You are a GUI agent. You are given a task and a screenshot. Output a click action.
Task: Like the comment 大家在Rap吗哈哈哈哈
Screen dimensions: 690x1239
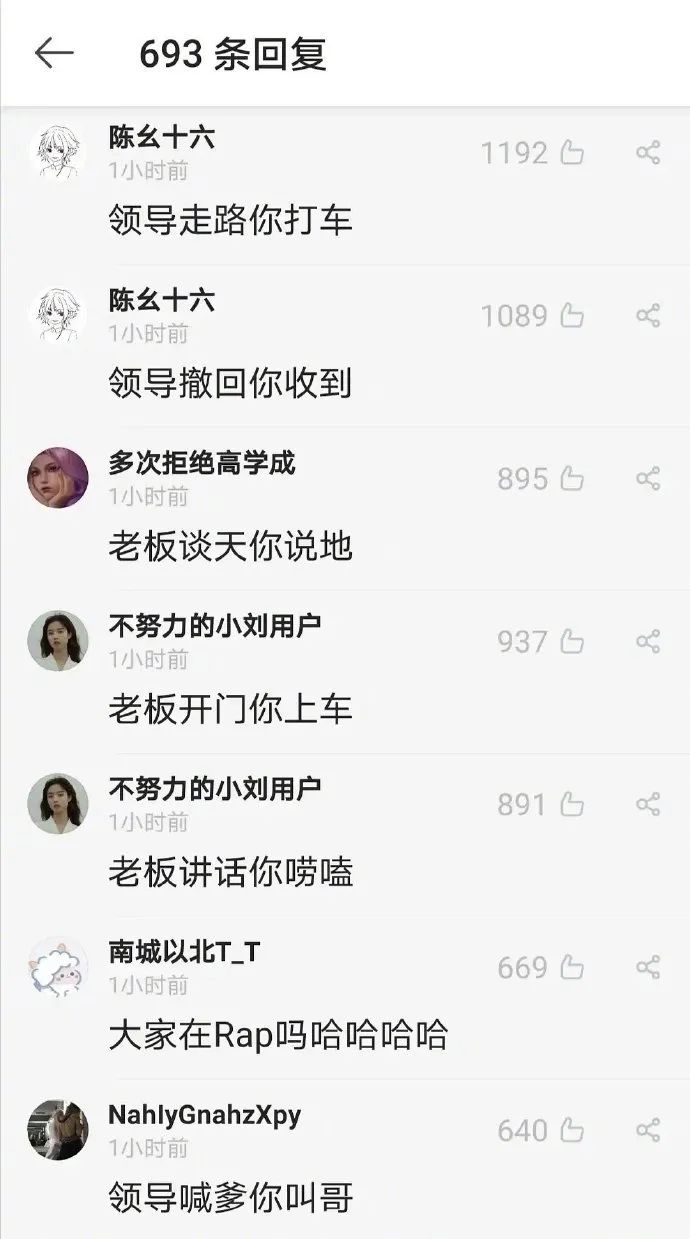(x=572, y=967)
